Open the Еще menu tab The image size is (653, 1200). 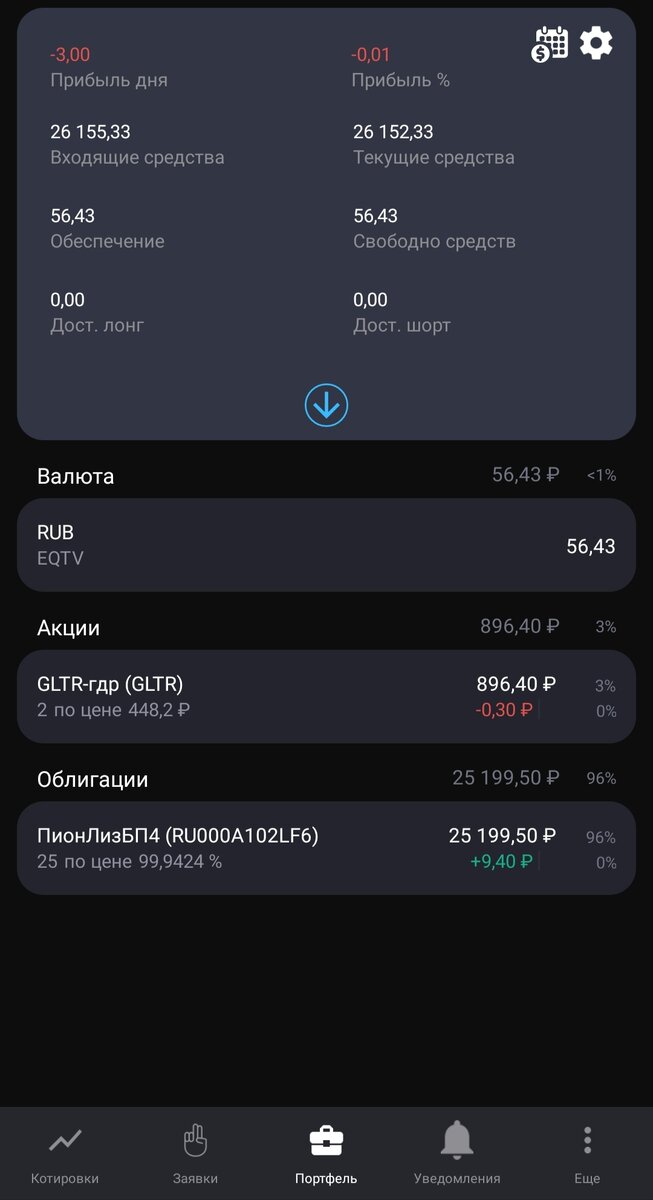click(587, 1155)
